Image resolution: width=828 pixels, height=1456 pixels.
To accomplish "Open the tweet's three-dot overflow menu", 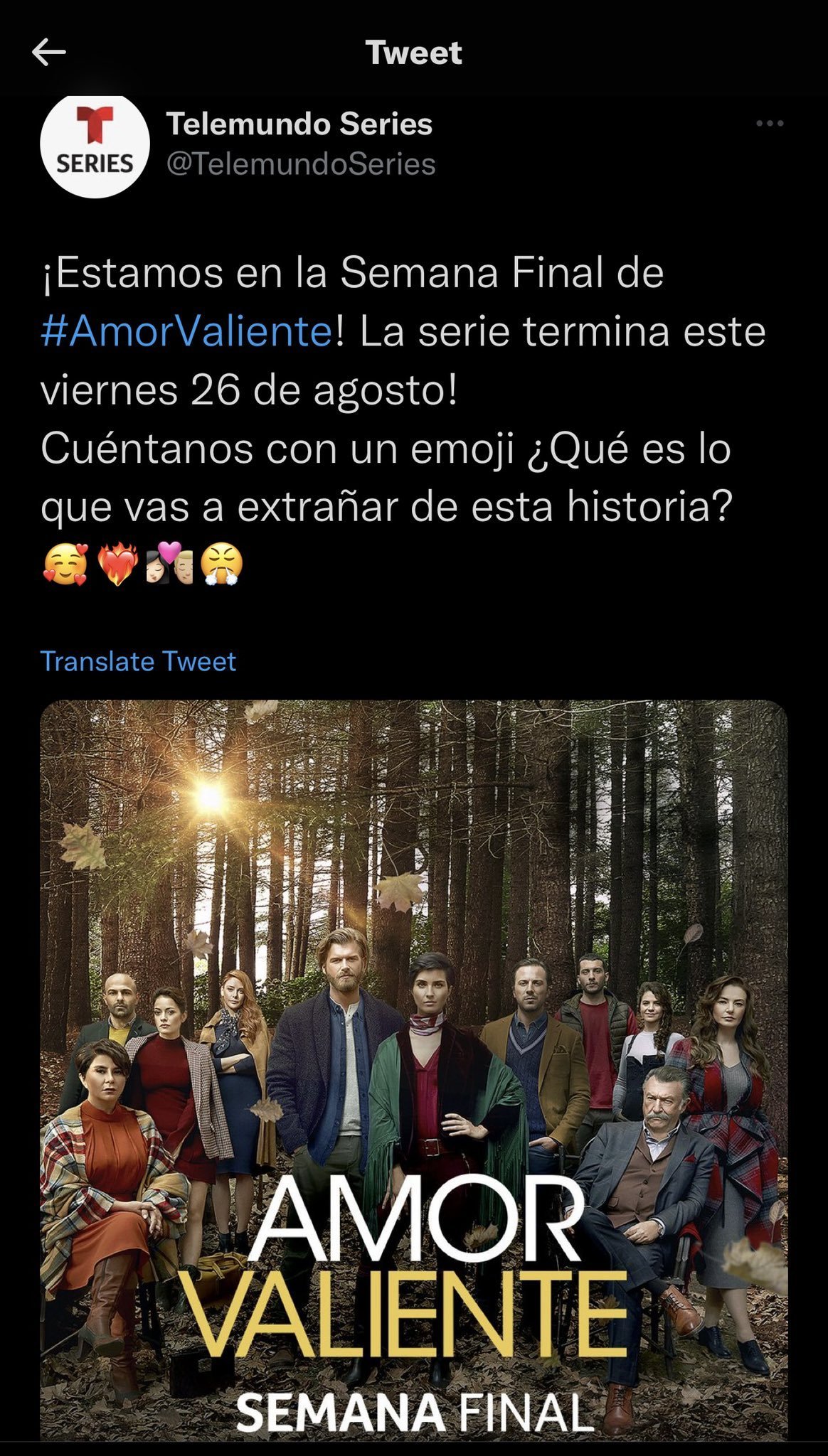I will 769,124.
